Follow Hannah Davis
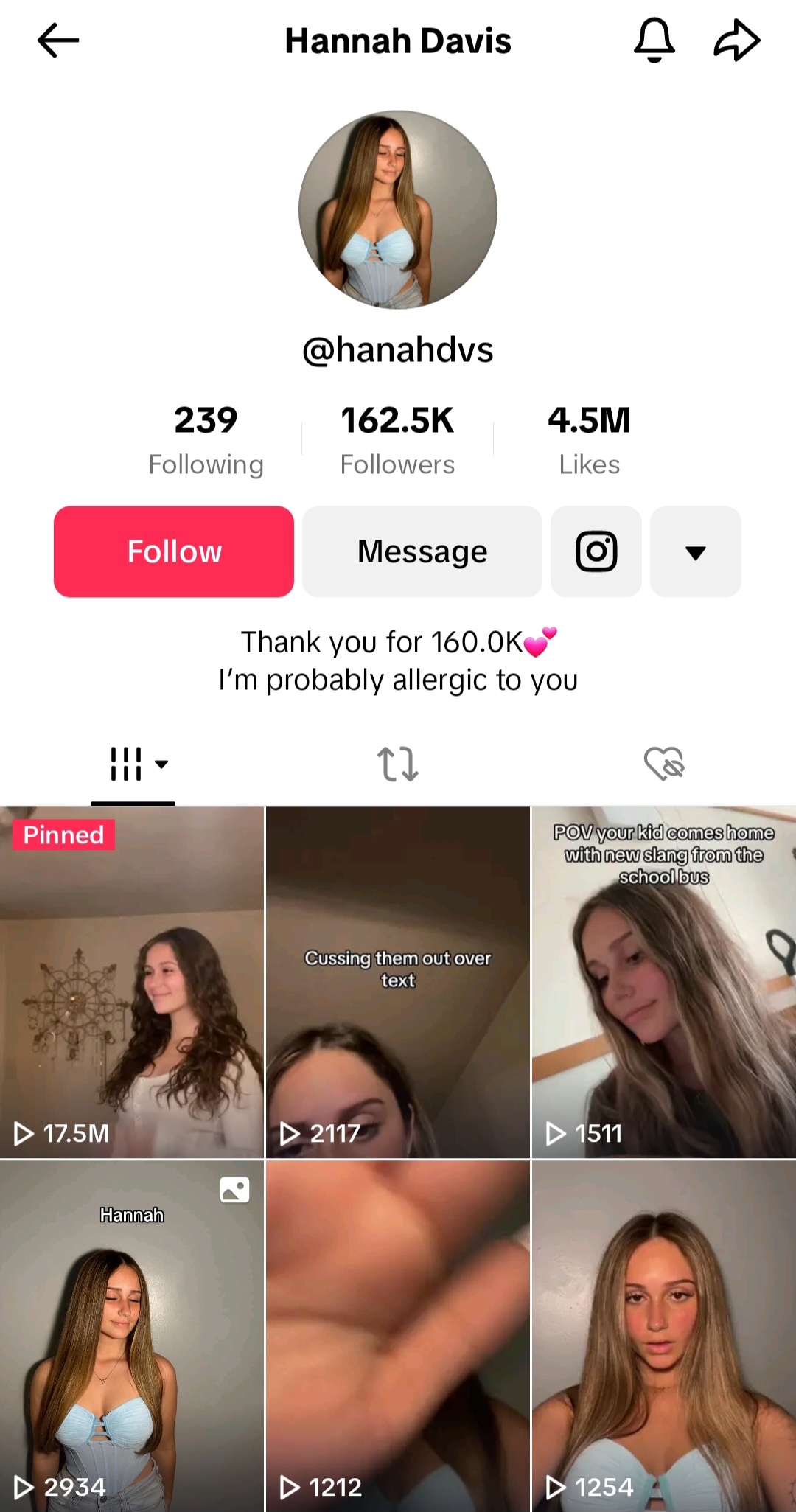This screenshot has width=796, height=1512. (x=174, y=551)
